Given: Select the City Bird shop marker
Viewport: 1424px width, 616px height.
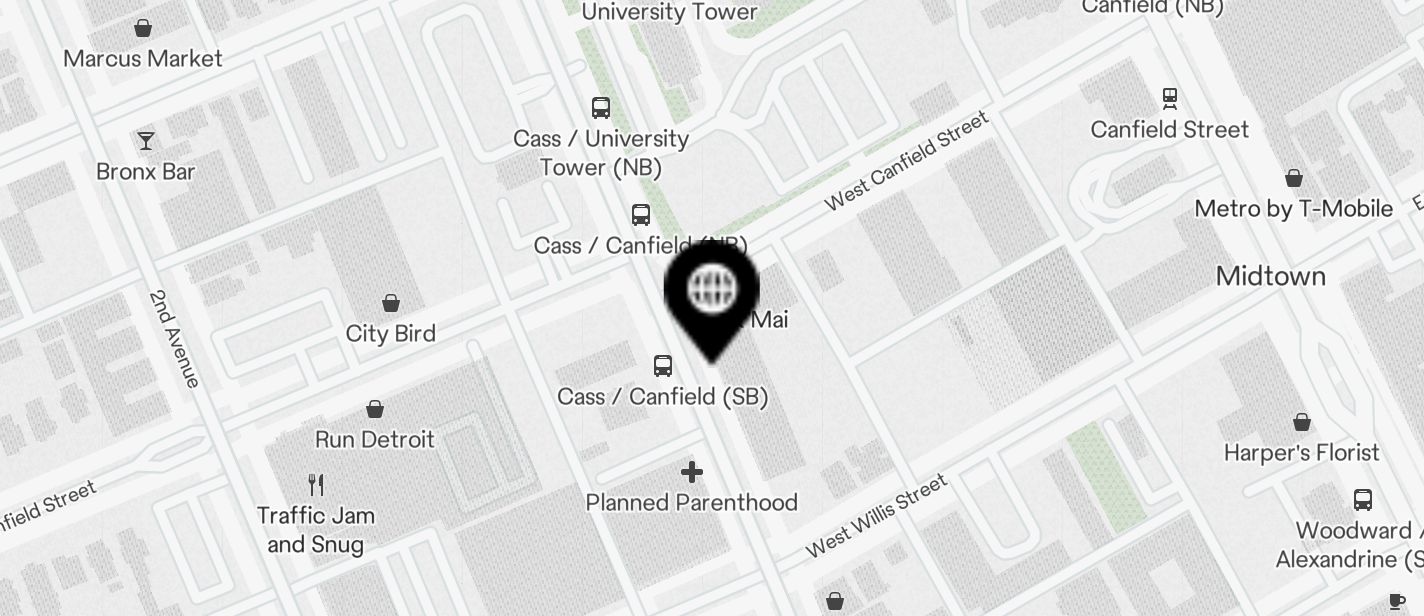Looking at the screenshot, I should tap(391, 303).
